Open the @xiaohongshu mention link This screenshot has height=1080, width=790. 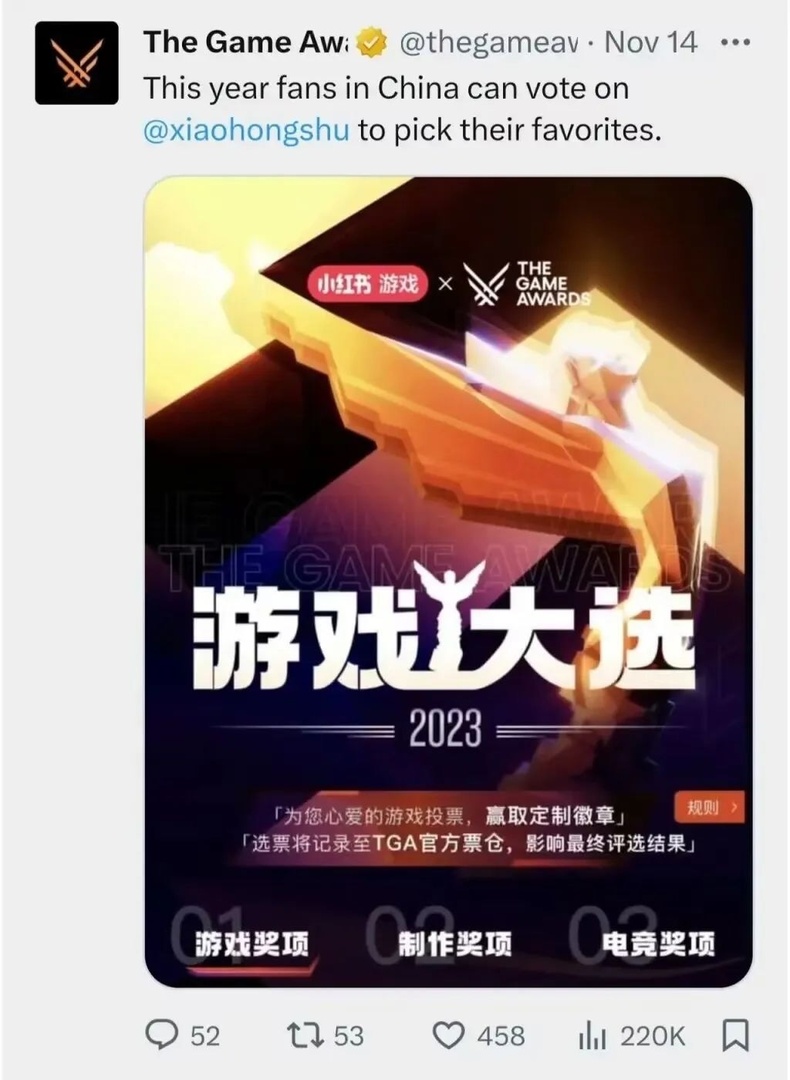pyautogui.click(x=246, y=132)
